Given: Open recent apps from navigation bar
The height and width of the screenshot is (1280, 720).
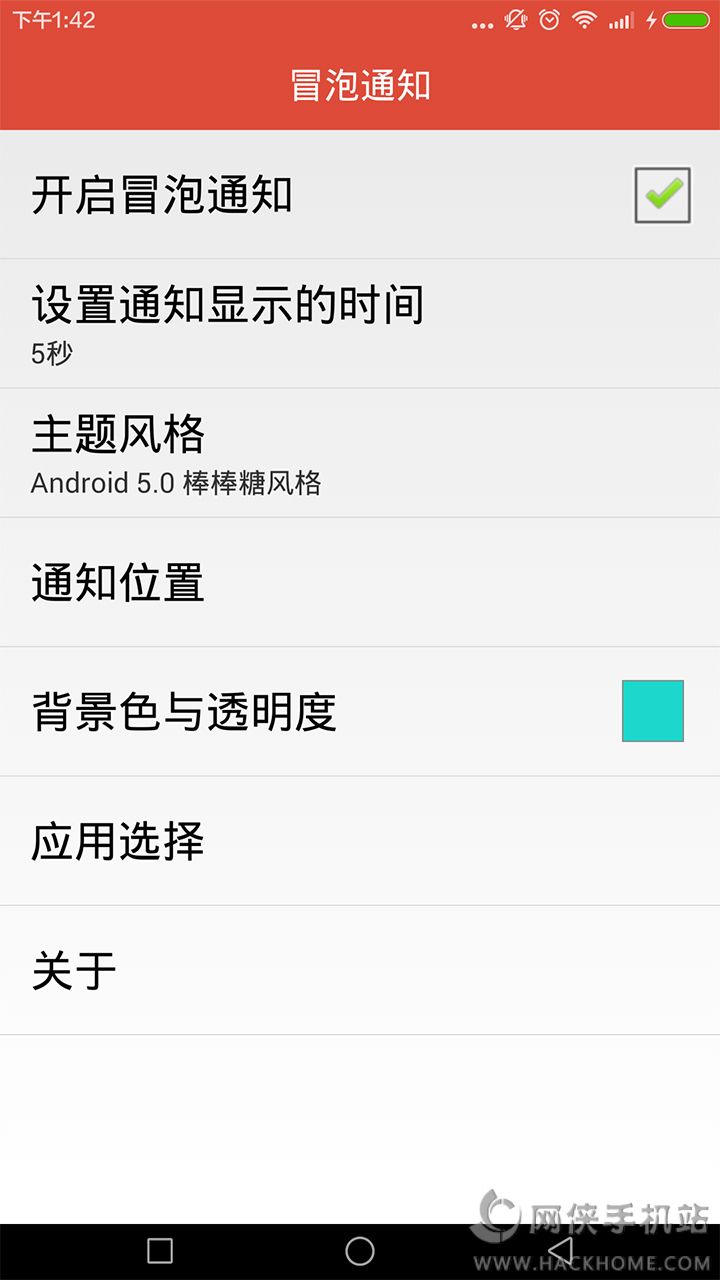Looking at the screenshot, I should click(x=160, y=1251).
